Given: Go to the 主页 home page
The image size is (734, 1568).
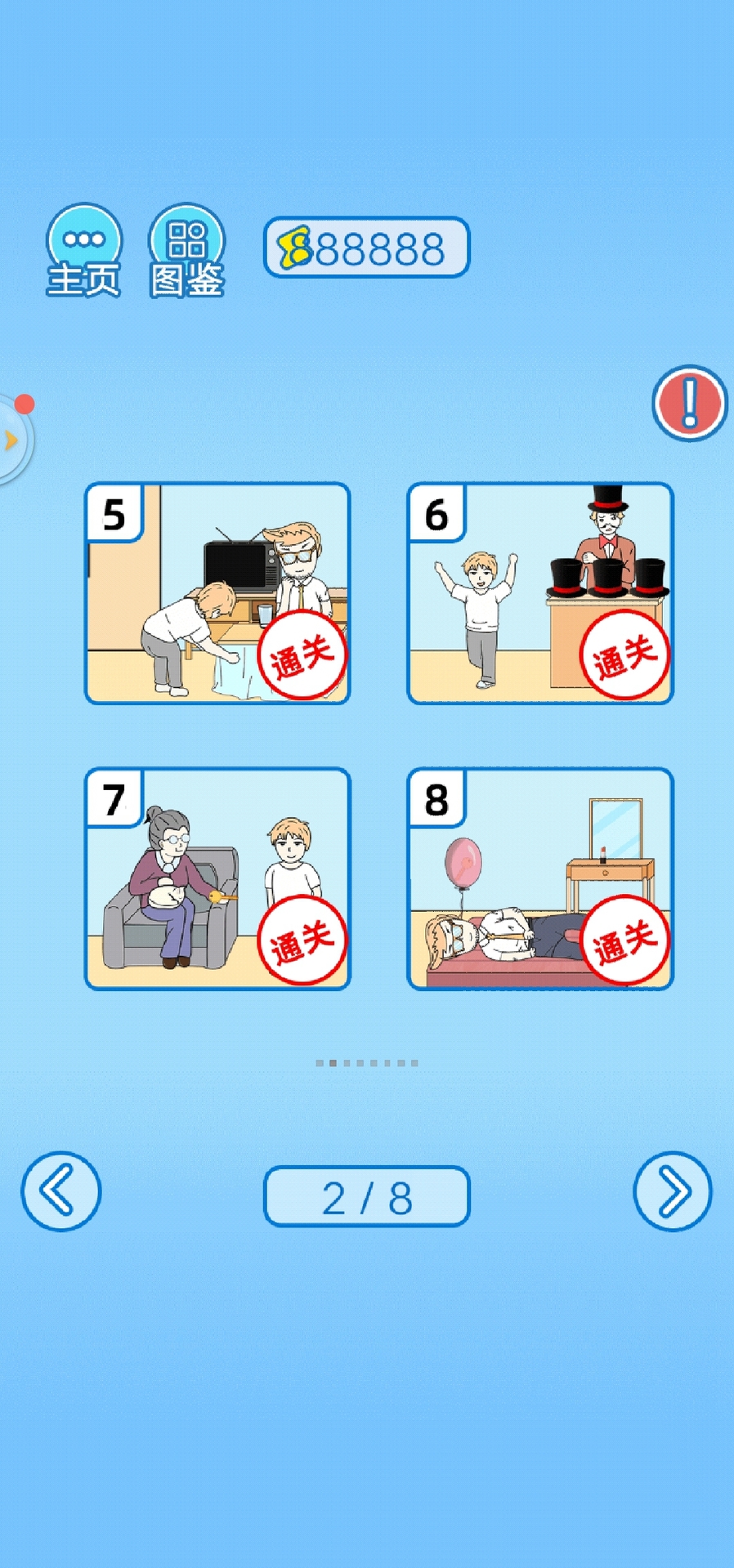Looking at the screenshot, I should (83, 249).
